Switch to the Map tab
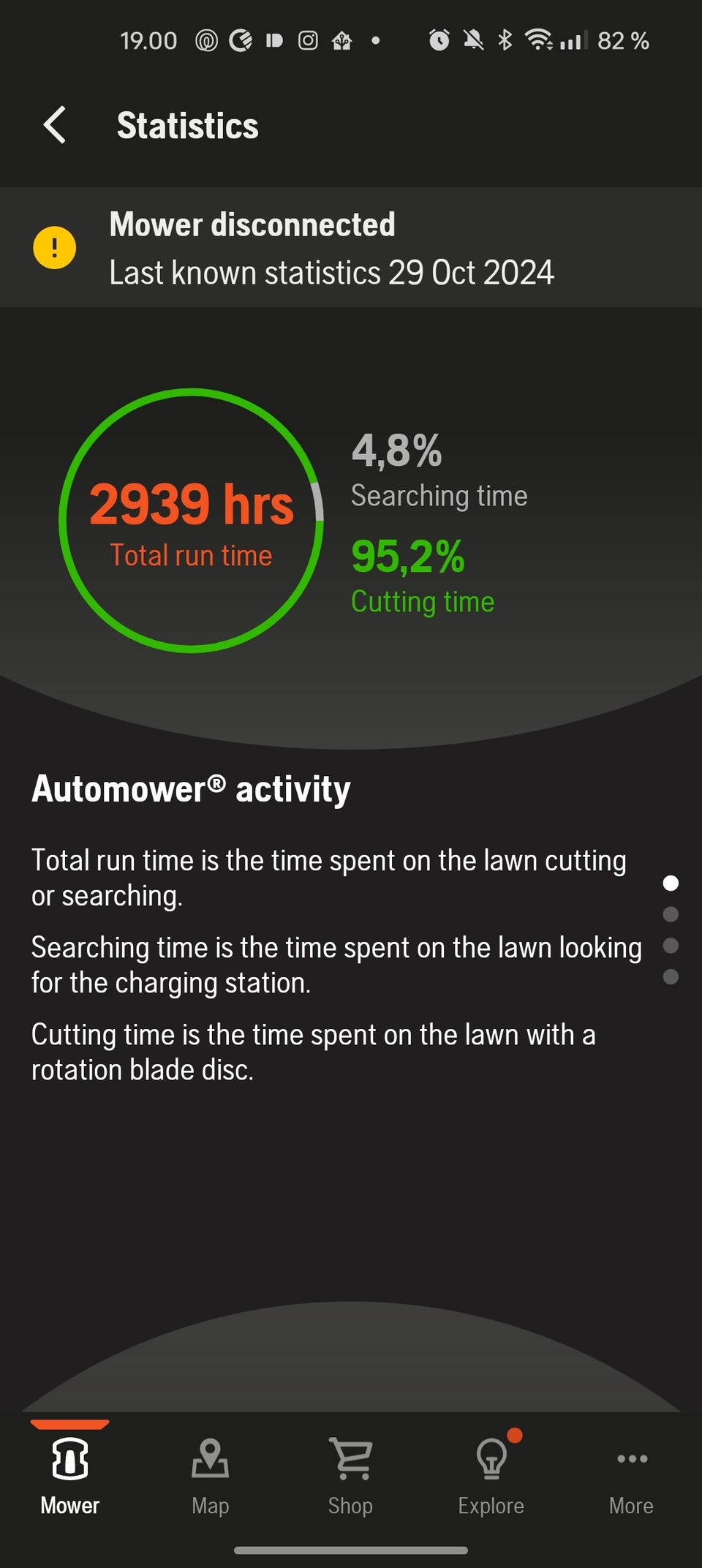The image size is (702, 1568). coord(211,1475)
